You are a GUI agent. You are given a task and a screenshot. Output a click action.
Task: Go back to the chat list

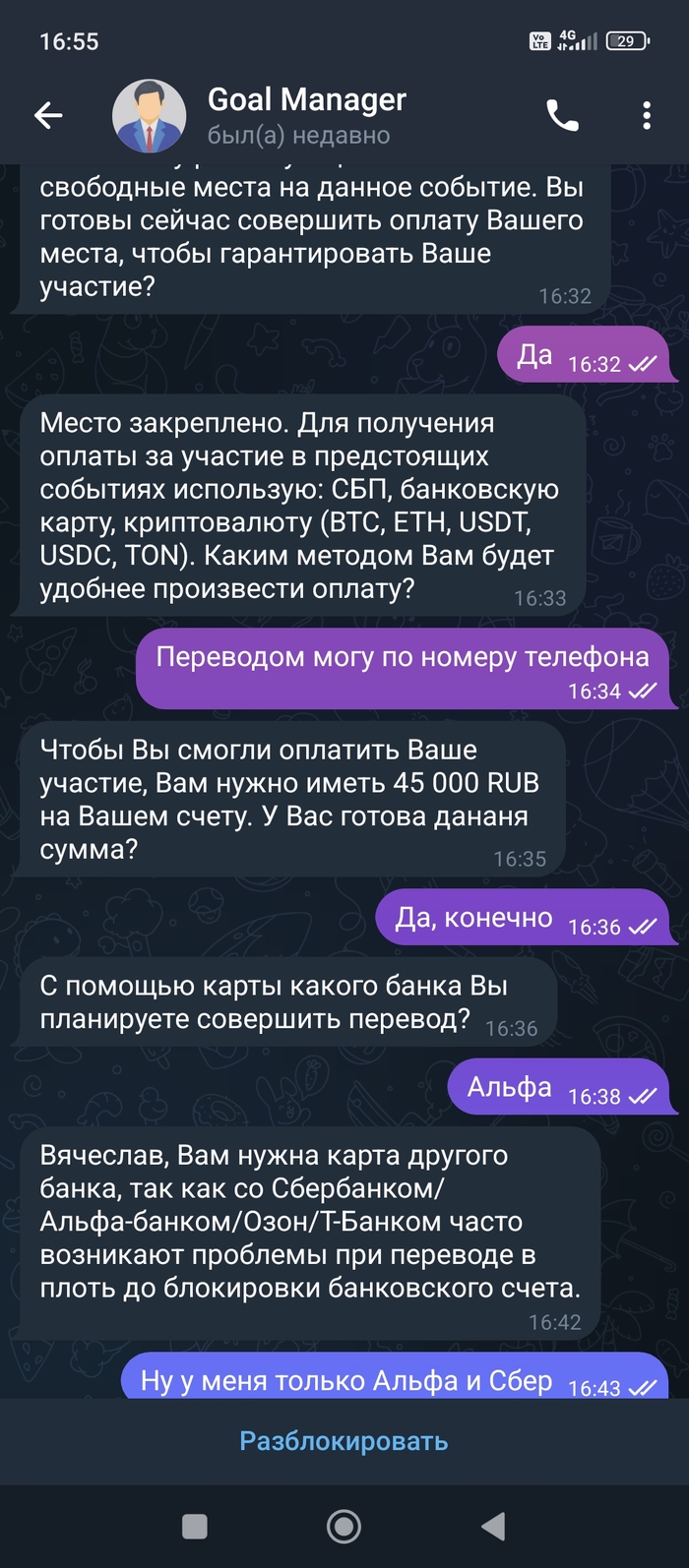coord(48,116)
